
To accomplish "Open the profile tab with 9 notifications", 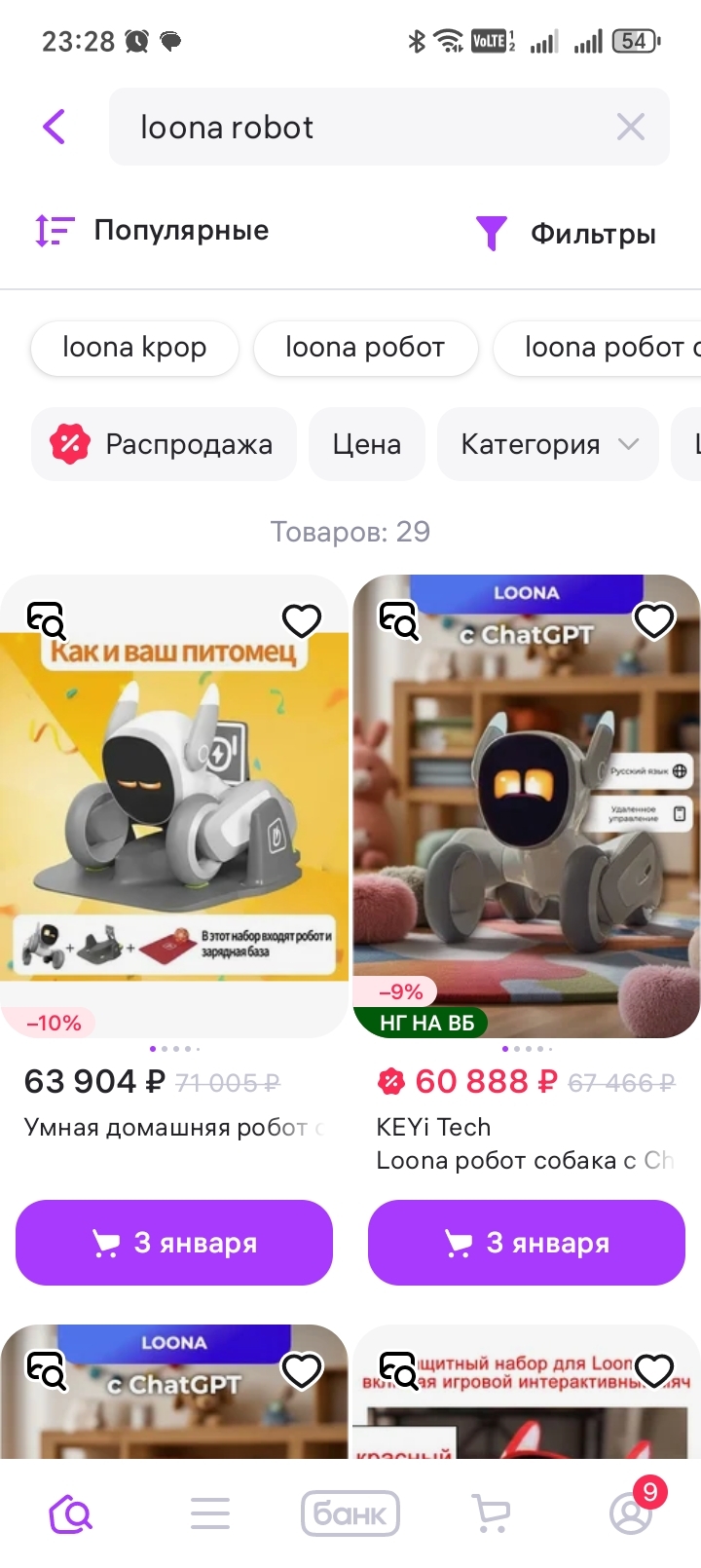I will click(631, 1513).
